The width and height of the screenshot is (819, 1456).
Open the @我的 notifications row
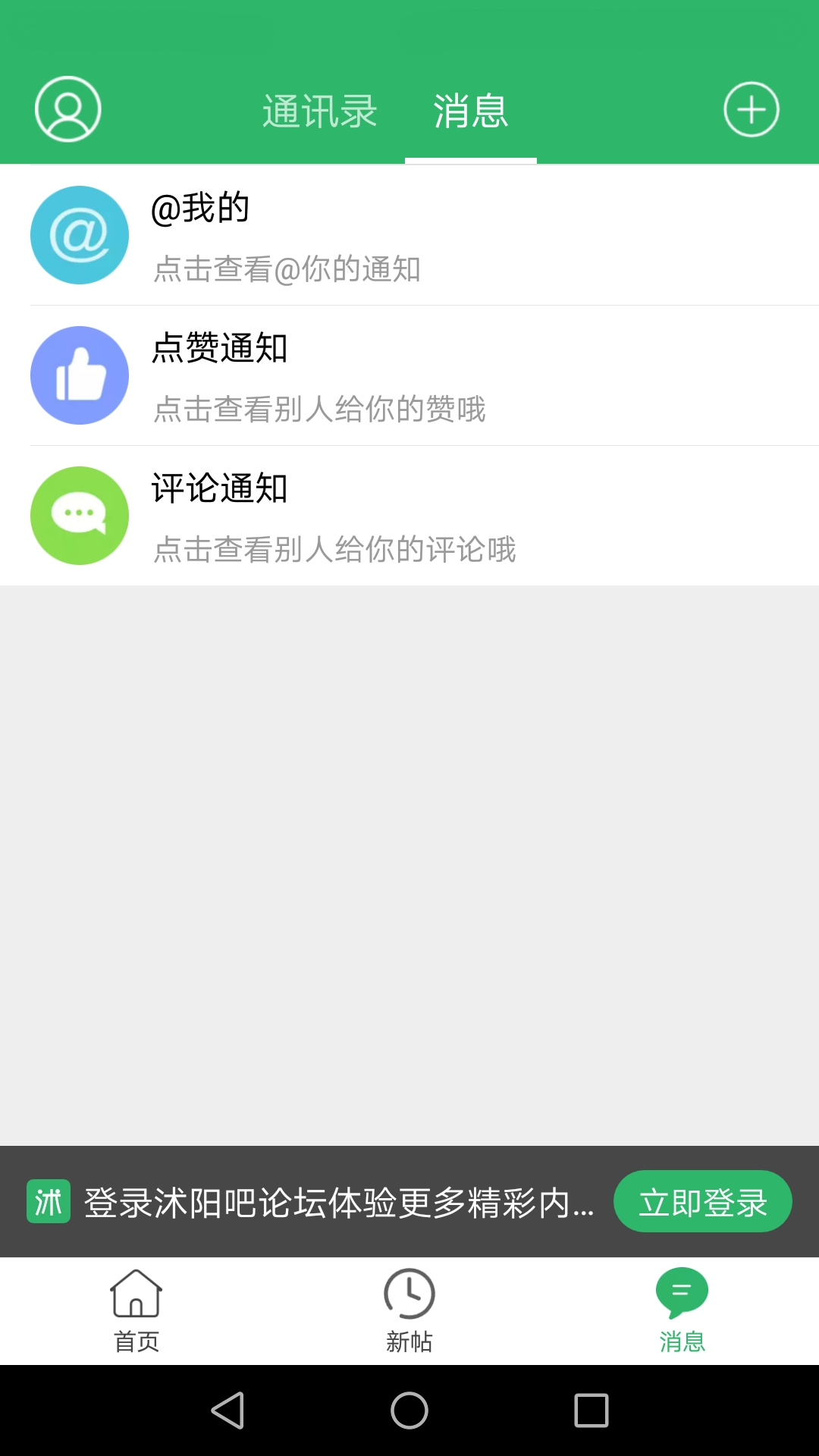click(409, 235)
